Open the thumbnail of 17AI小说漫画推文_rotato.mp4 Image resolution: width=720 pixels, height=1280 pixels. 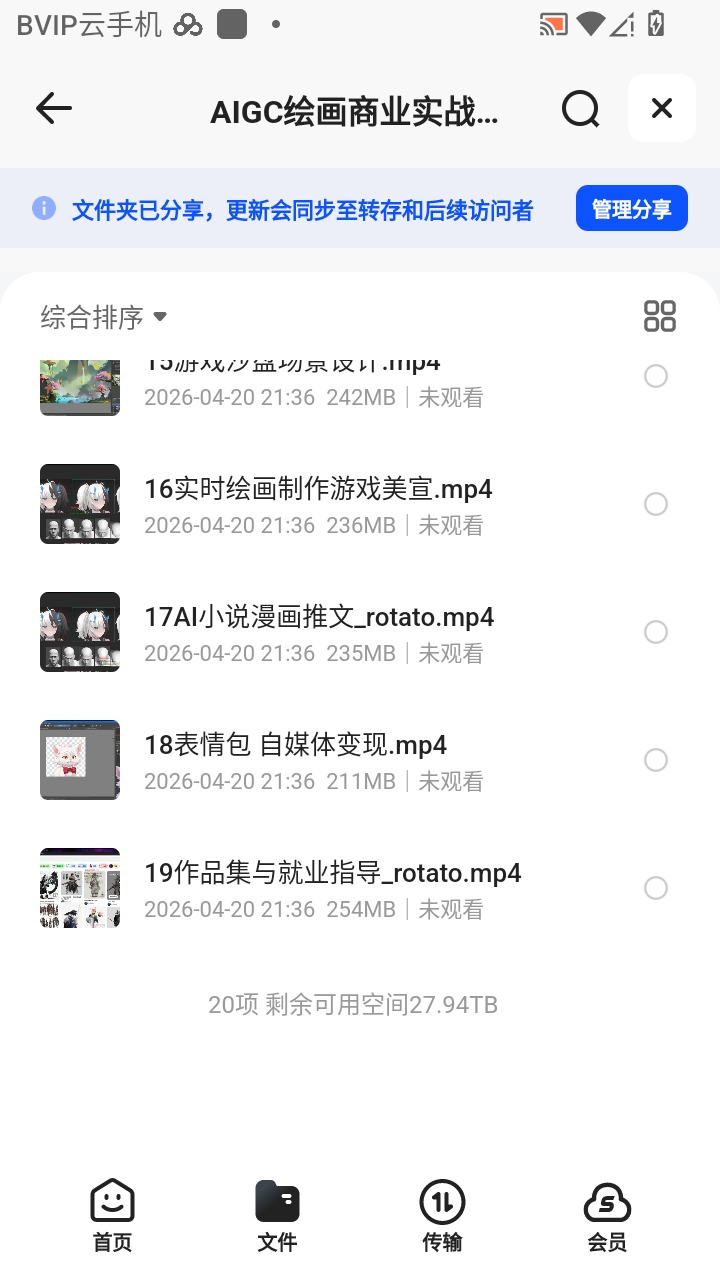(x=80, y=632)
